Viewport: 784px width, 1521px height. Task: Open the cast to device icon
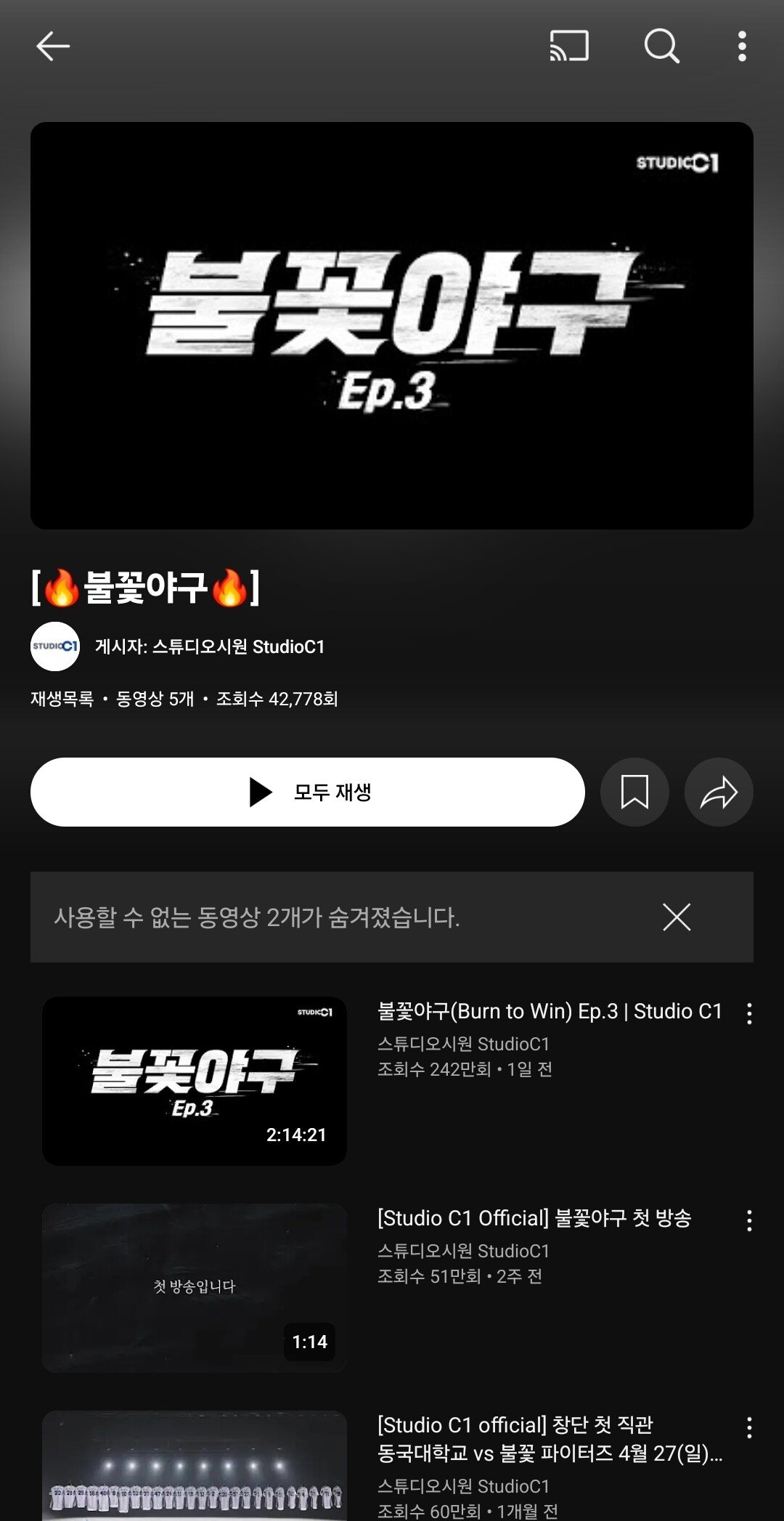point(569,46)
